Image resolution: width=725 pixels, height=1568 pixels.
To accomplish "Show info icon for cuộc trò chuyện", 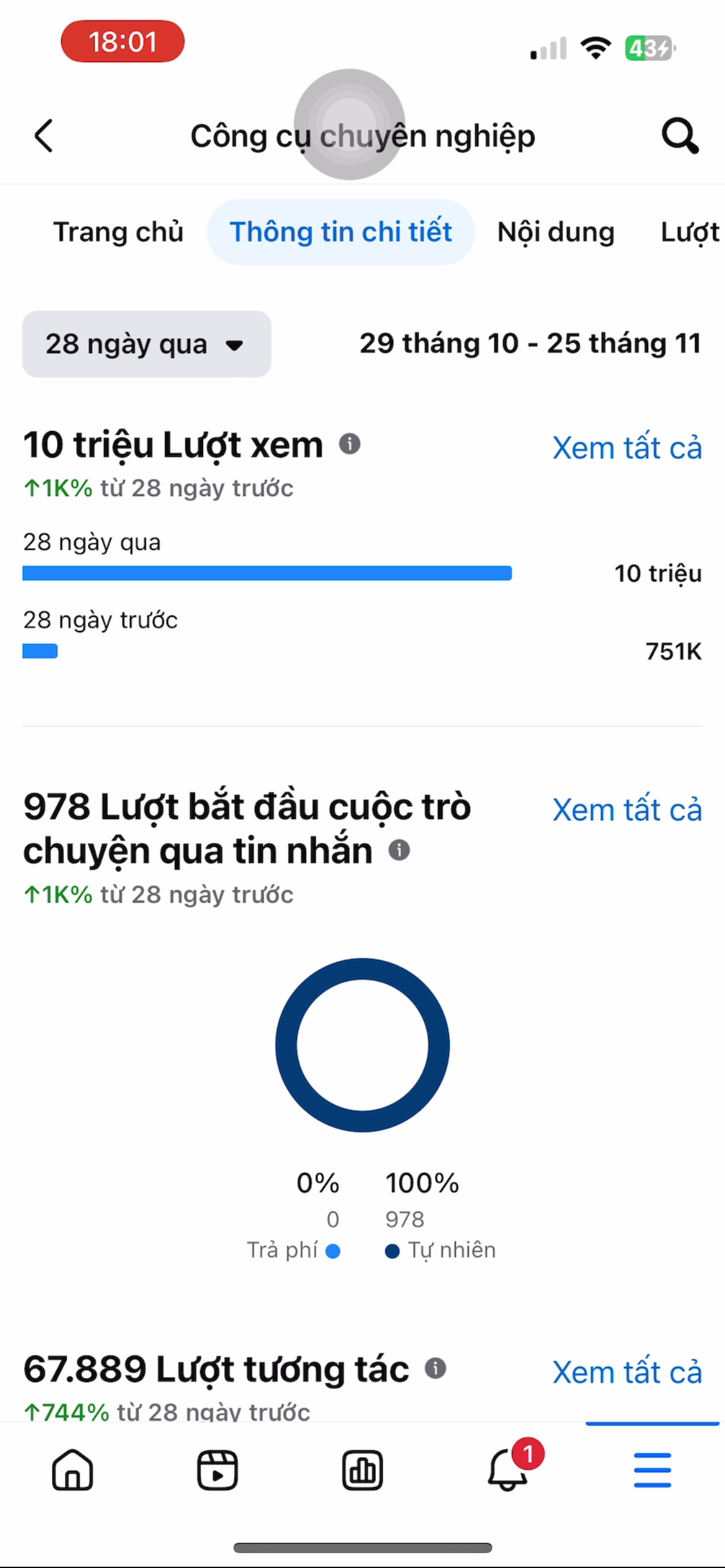I will click(399, 850).
